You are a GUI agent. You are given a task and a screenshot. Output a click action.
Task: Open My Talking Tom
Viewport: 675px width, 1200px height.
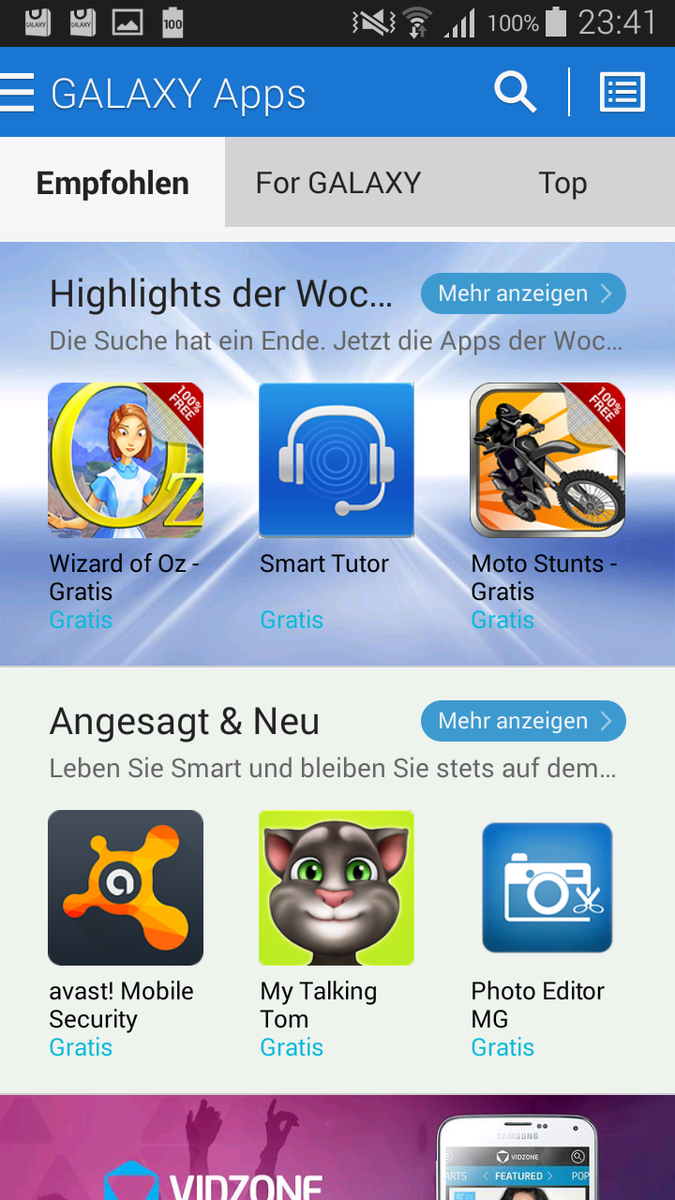click(336, 888)
